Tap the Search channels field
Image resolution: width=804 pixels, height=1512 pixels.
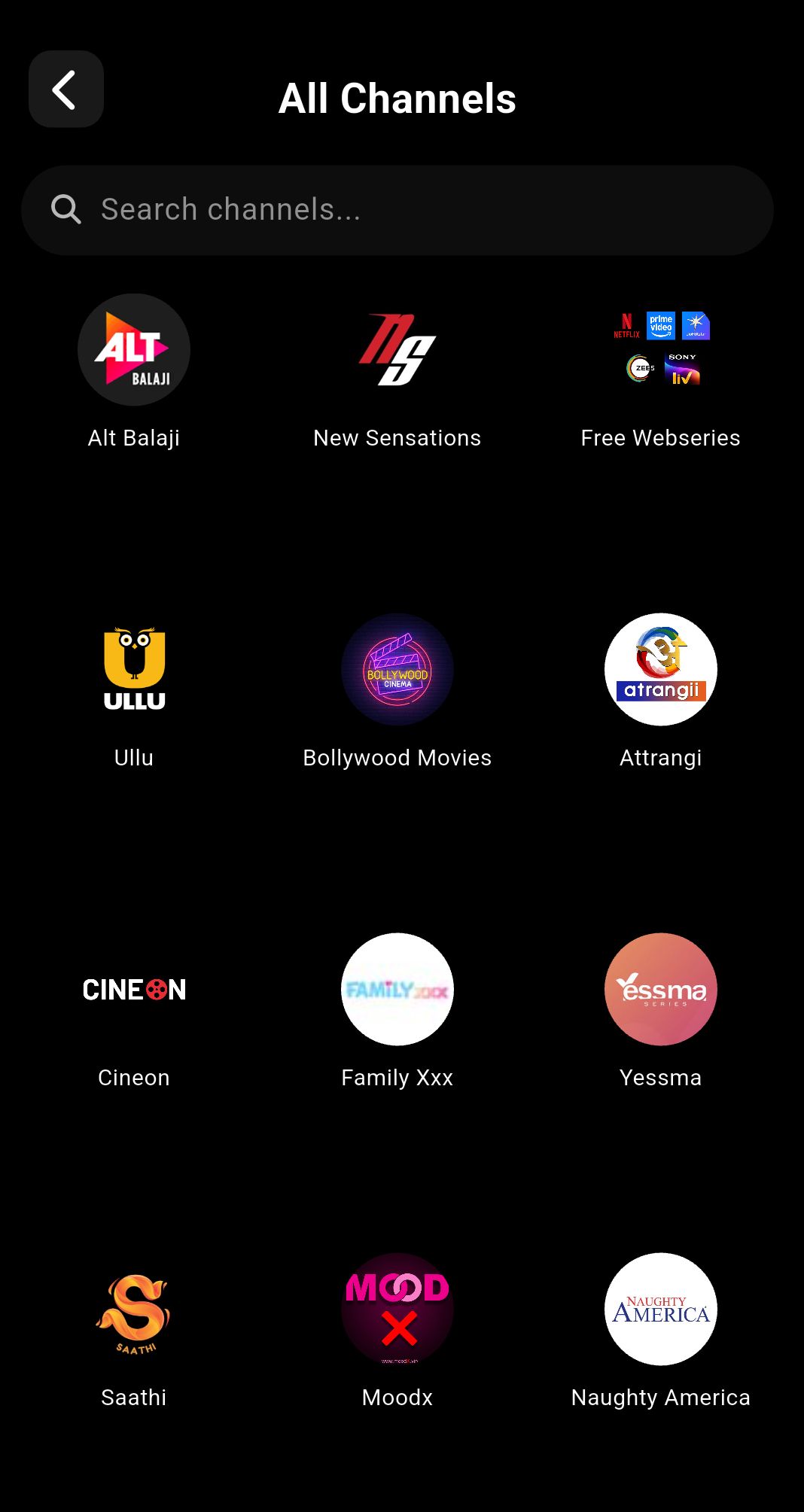[397, 210]
